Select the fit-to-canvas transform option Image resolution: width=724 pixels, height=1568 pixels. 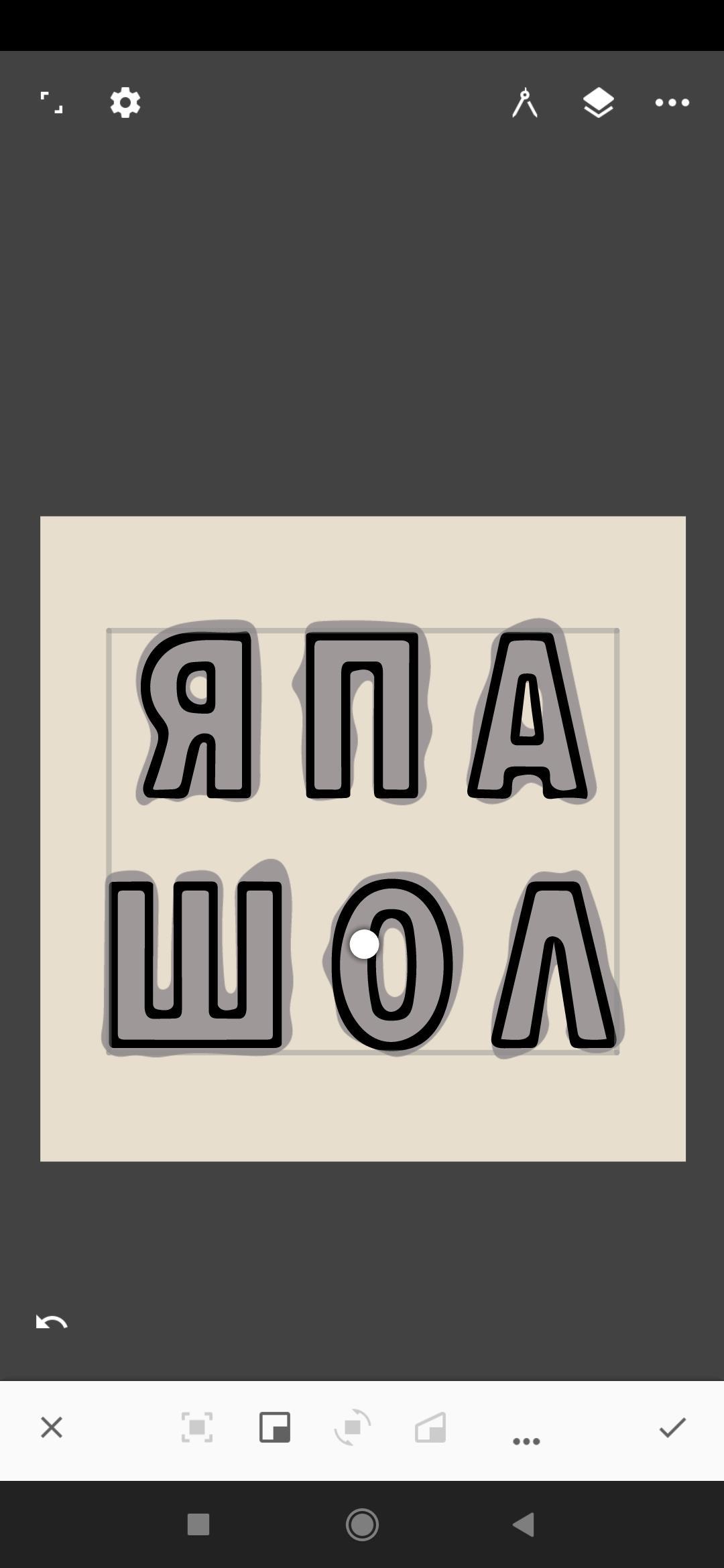[x=197, y=1427]
